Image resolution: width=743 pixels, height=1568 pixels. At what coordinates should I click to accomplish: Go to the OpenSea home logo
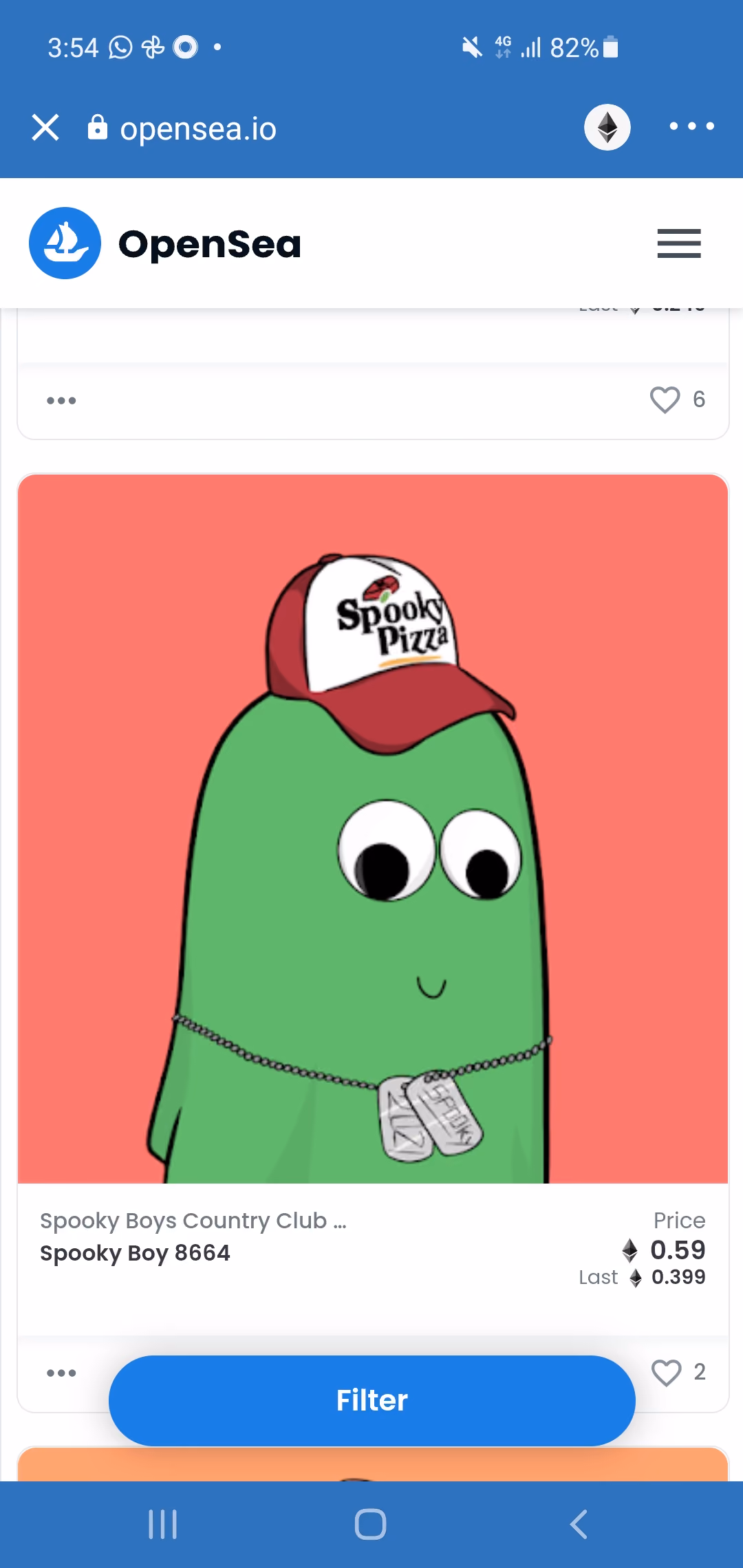(x=165, y=243)
